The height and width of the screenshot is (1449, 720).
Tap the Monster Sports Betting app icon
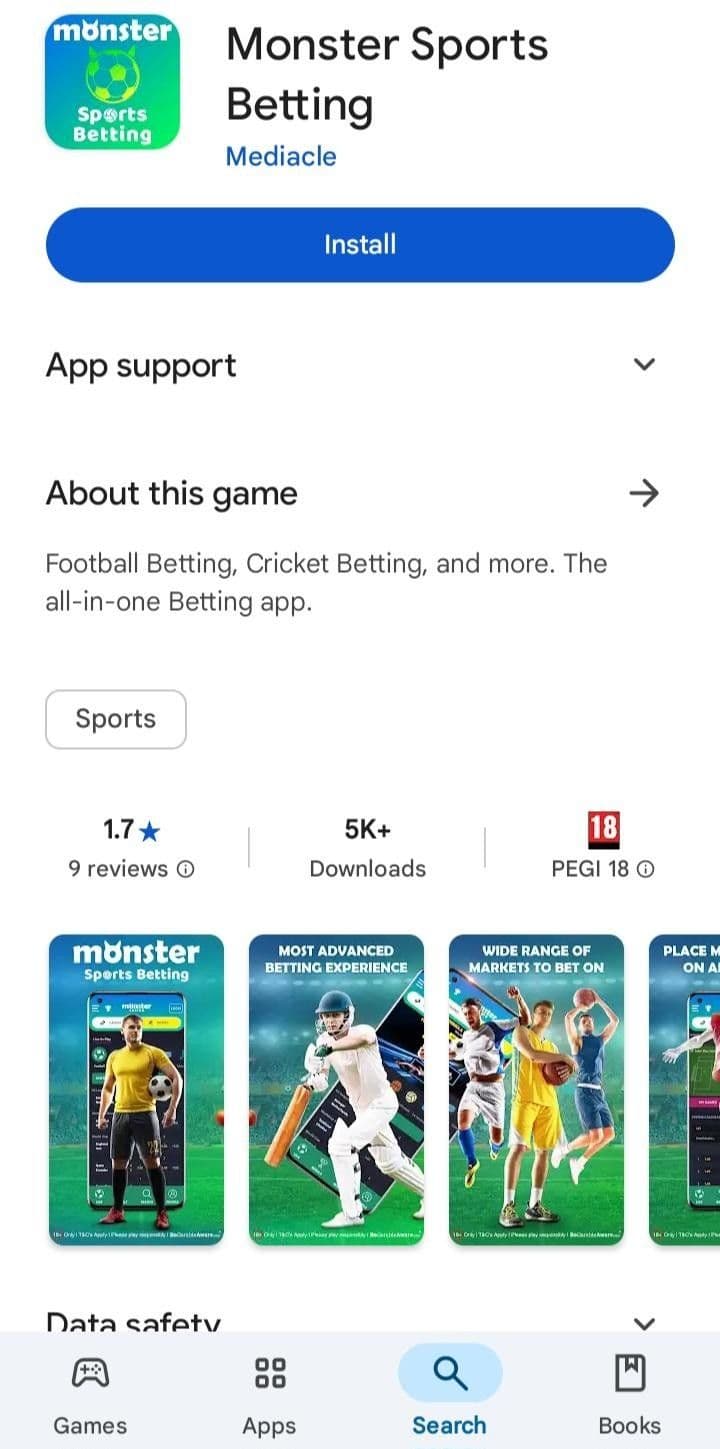[112, 84]
